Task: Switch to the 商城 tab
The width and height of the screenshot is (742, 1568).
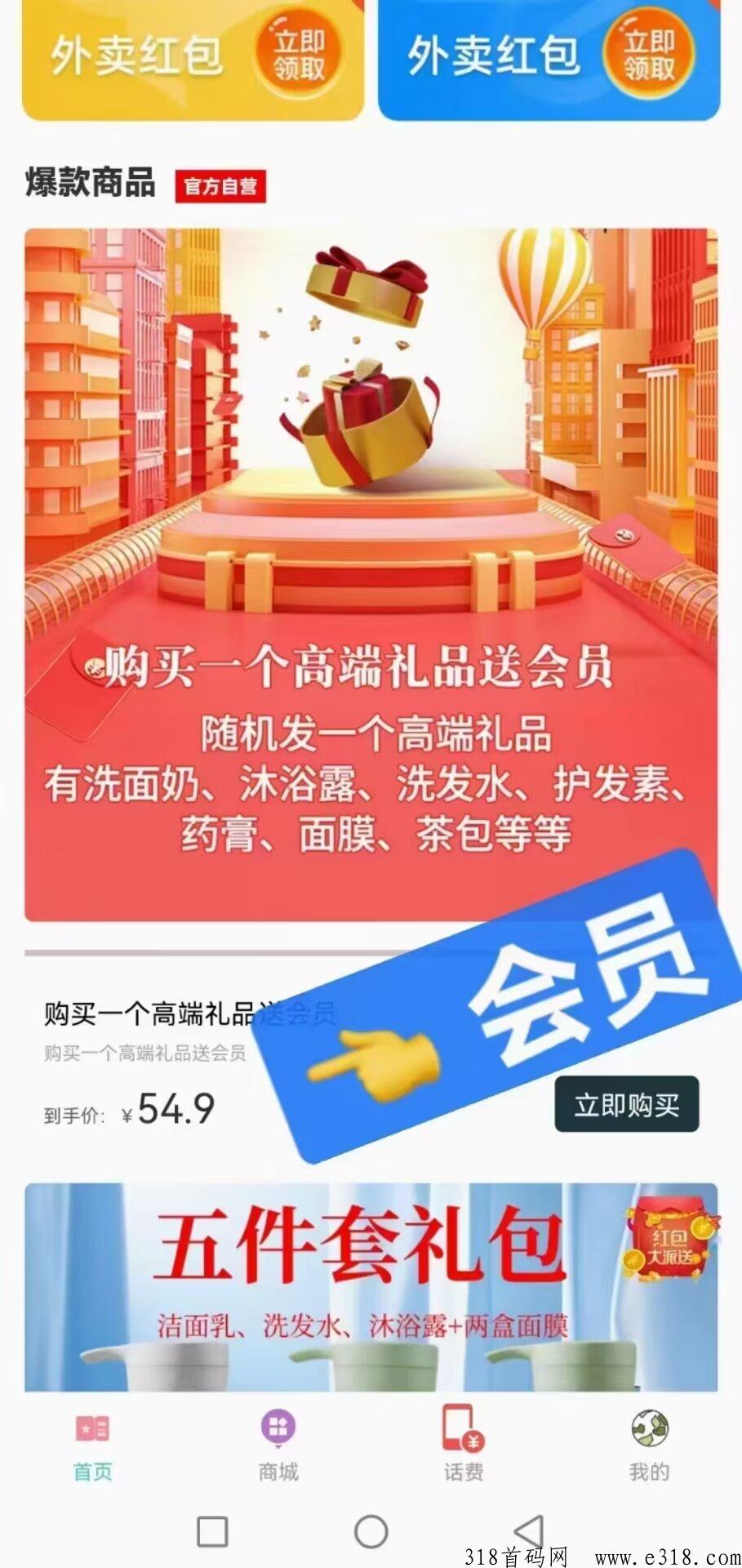Action: coord(278,1448)
